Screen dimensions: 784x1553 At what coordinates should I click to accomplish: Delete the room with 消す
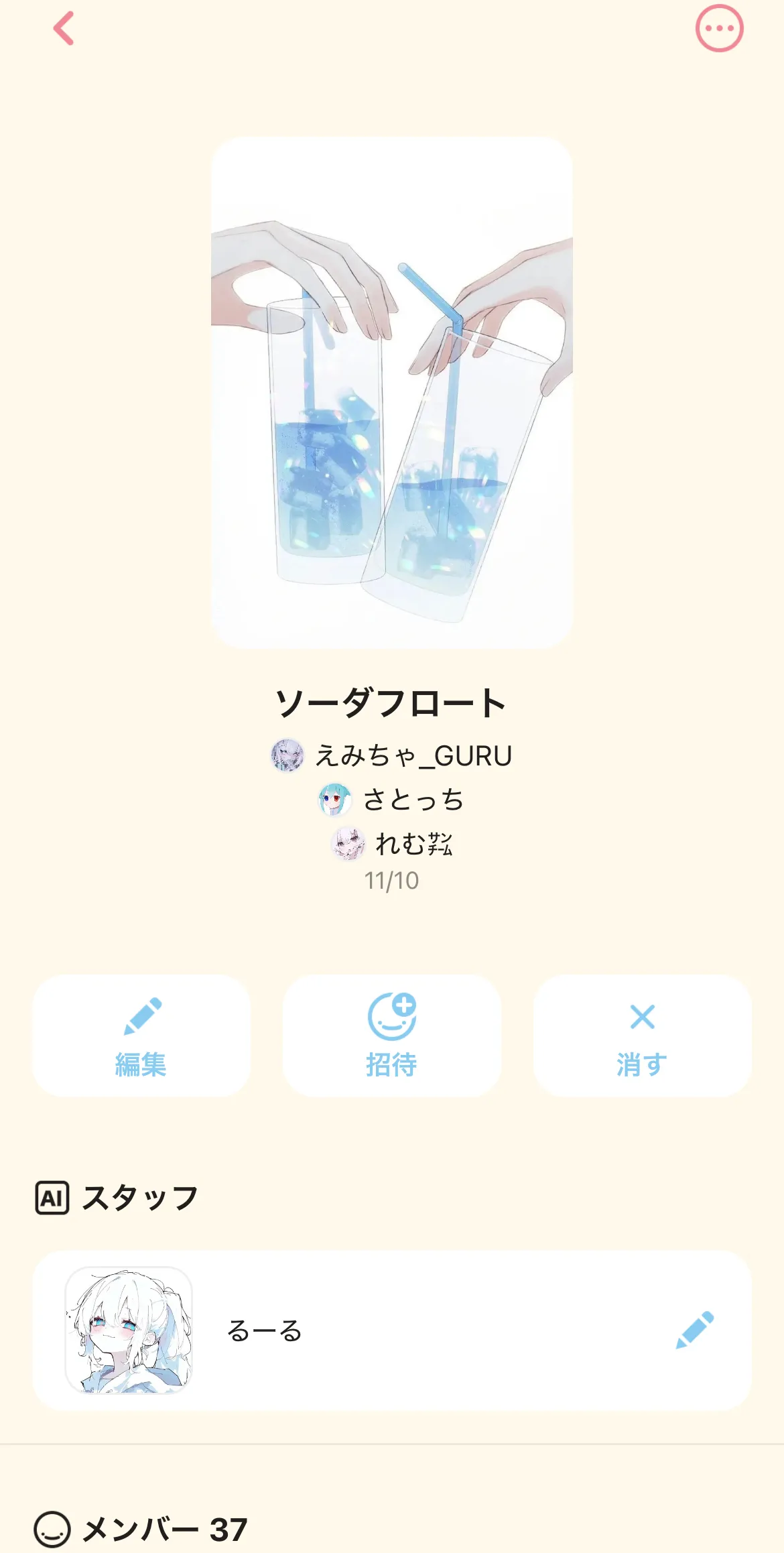coord(642,1036)
